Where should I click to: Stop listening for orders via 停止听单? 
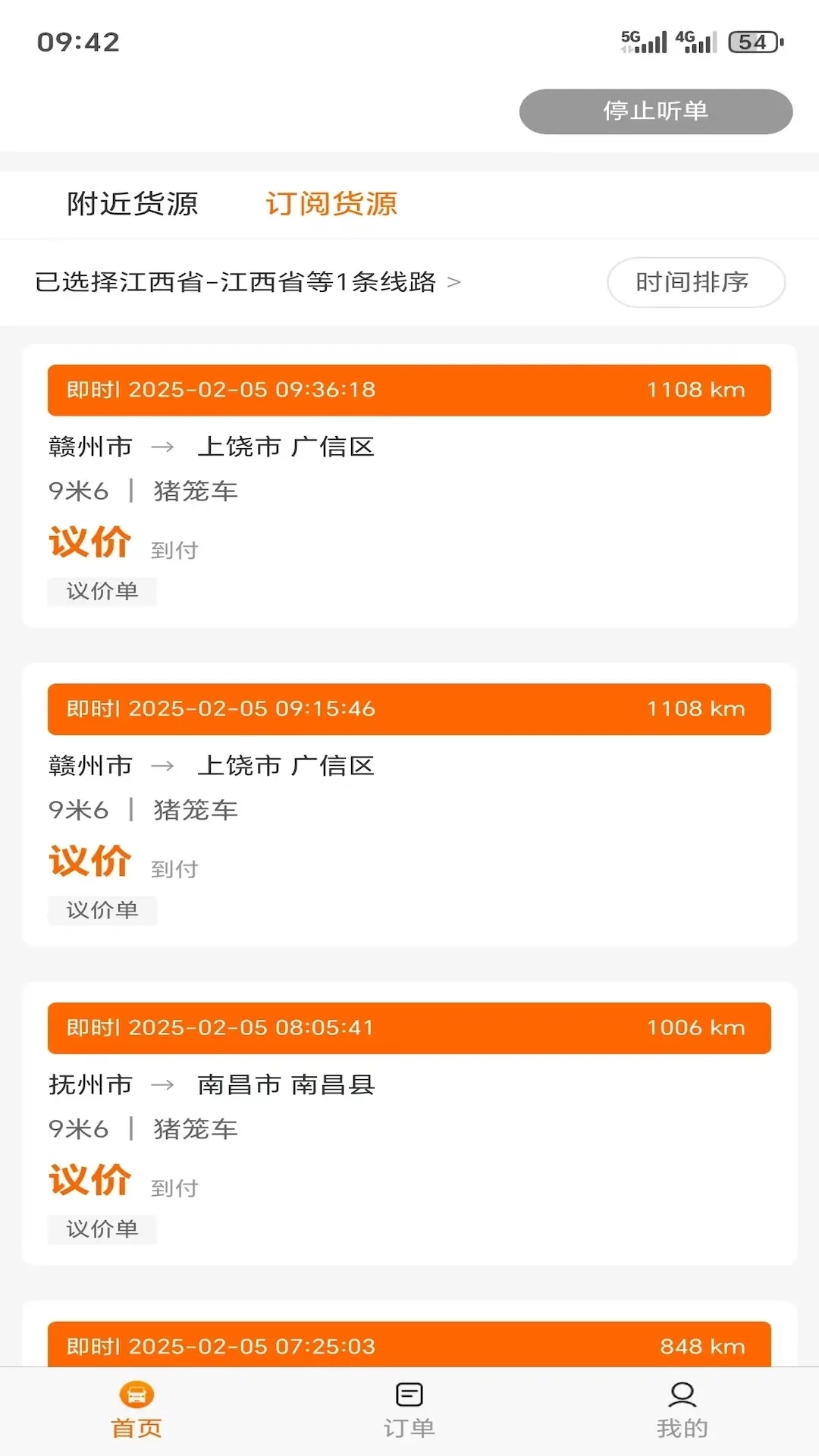(x=655, y=111)
